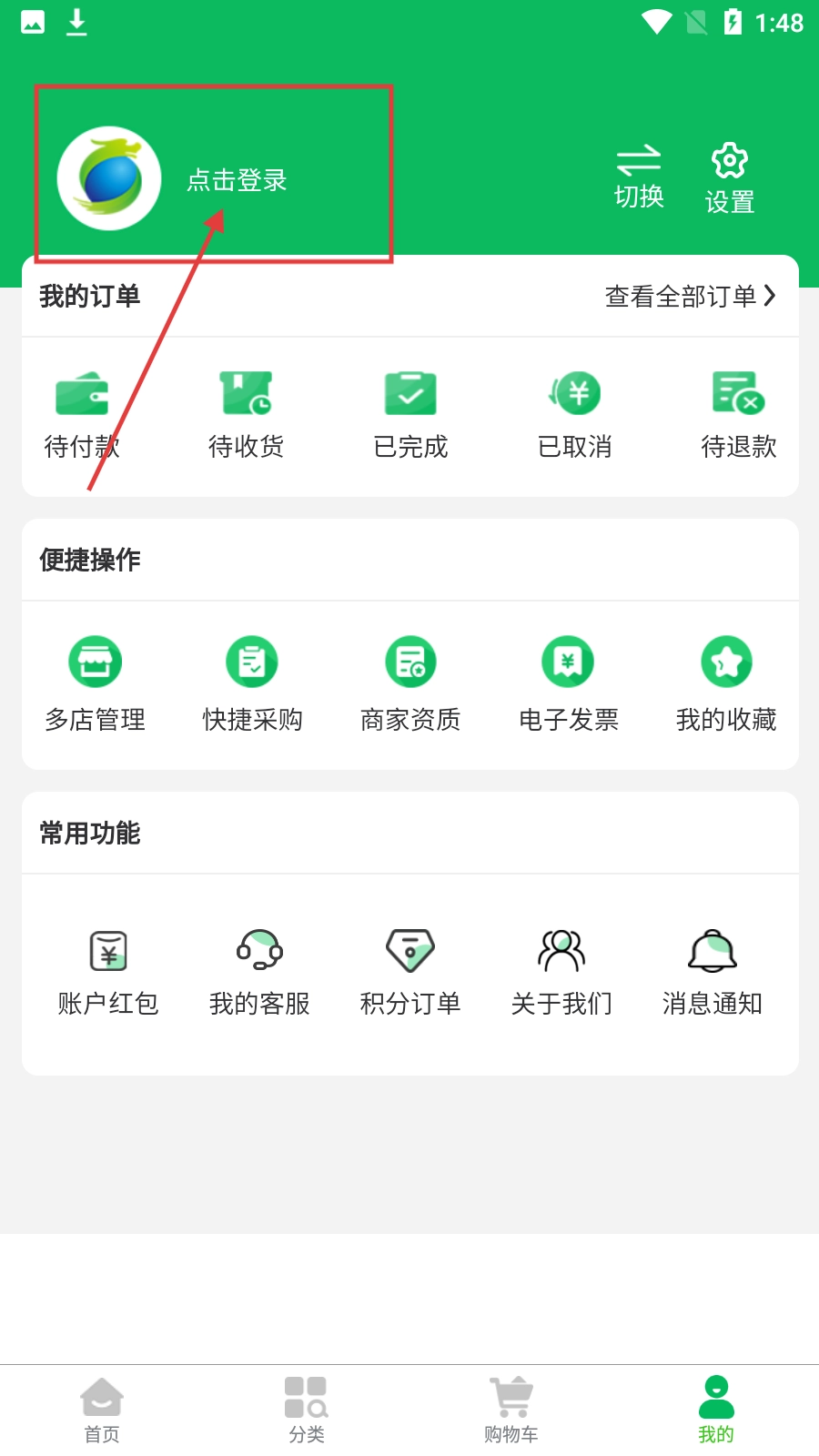Launch 快捷采购 quick purchase
The height and width of the screenshot is (1456, 819).
(252, 684)
